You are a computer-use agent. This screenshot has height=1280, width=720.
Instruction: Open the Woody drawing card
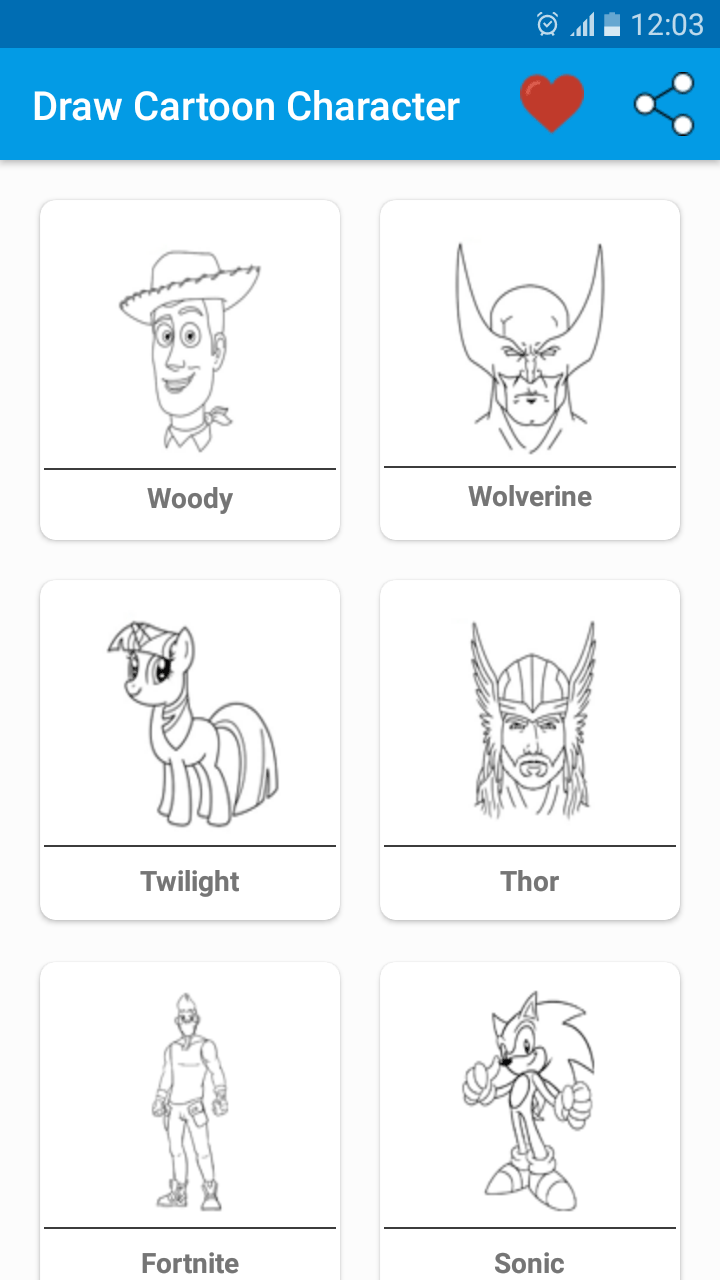click(190, 370)
